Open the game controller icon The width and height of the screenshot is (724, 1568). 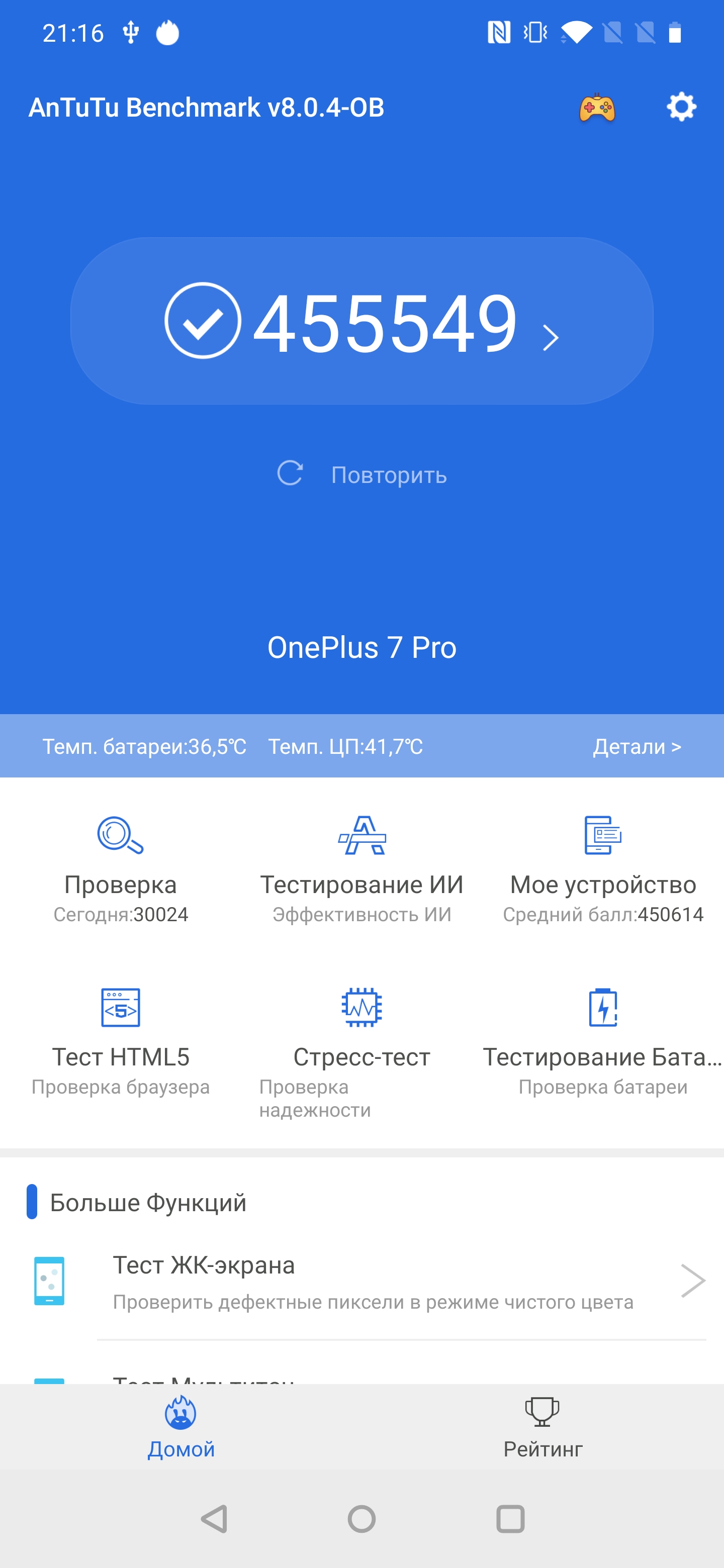(597, 109)
